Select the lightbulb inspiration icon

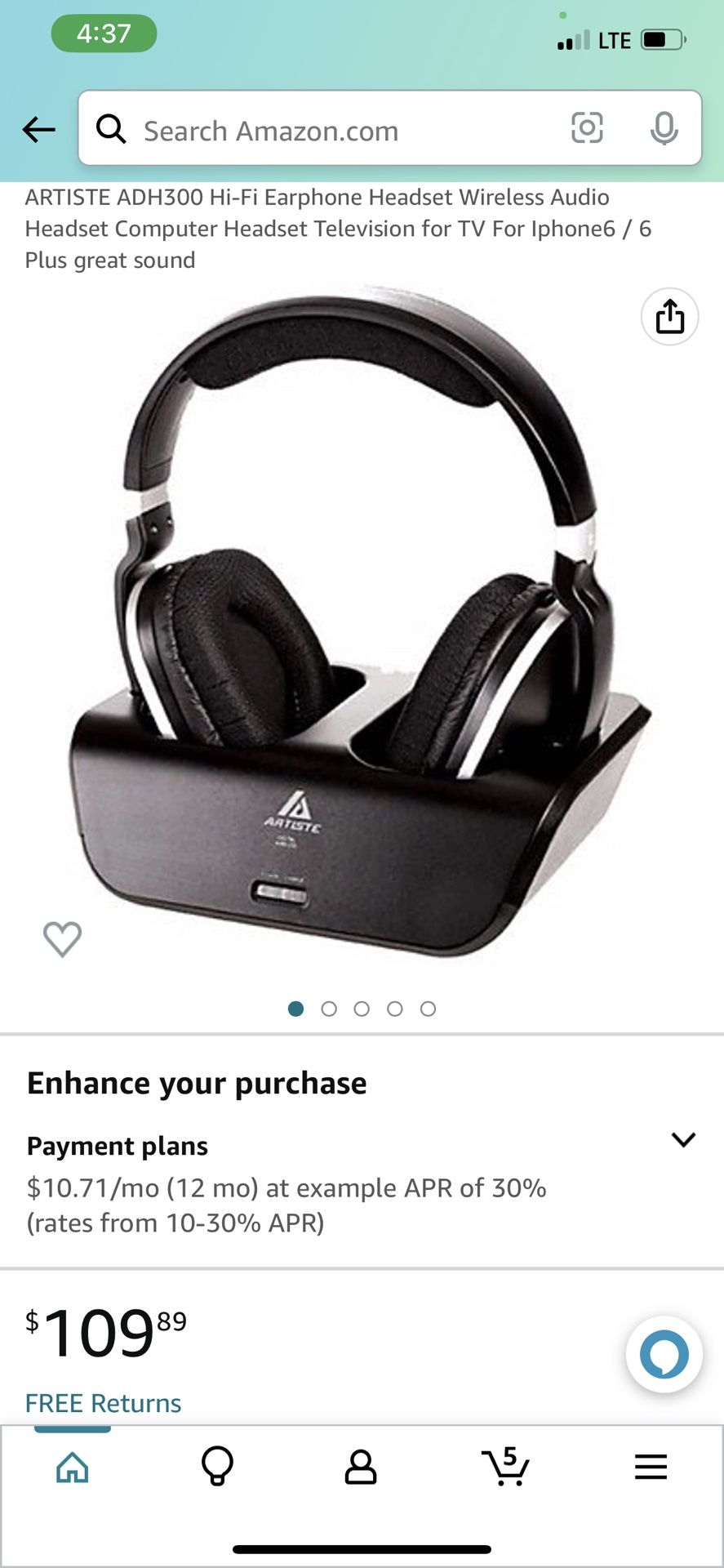[216, 1466]
